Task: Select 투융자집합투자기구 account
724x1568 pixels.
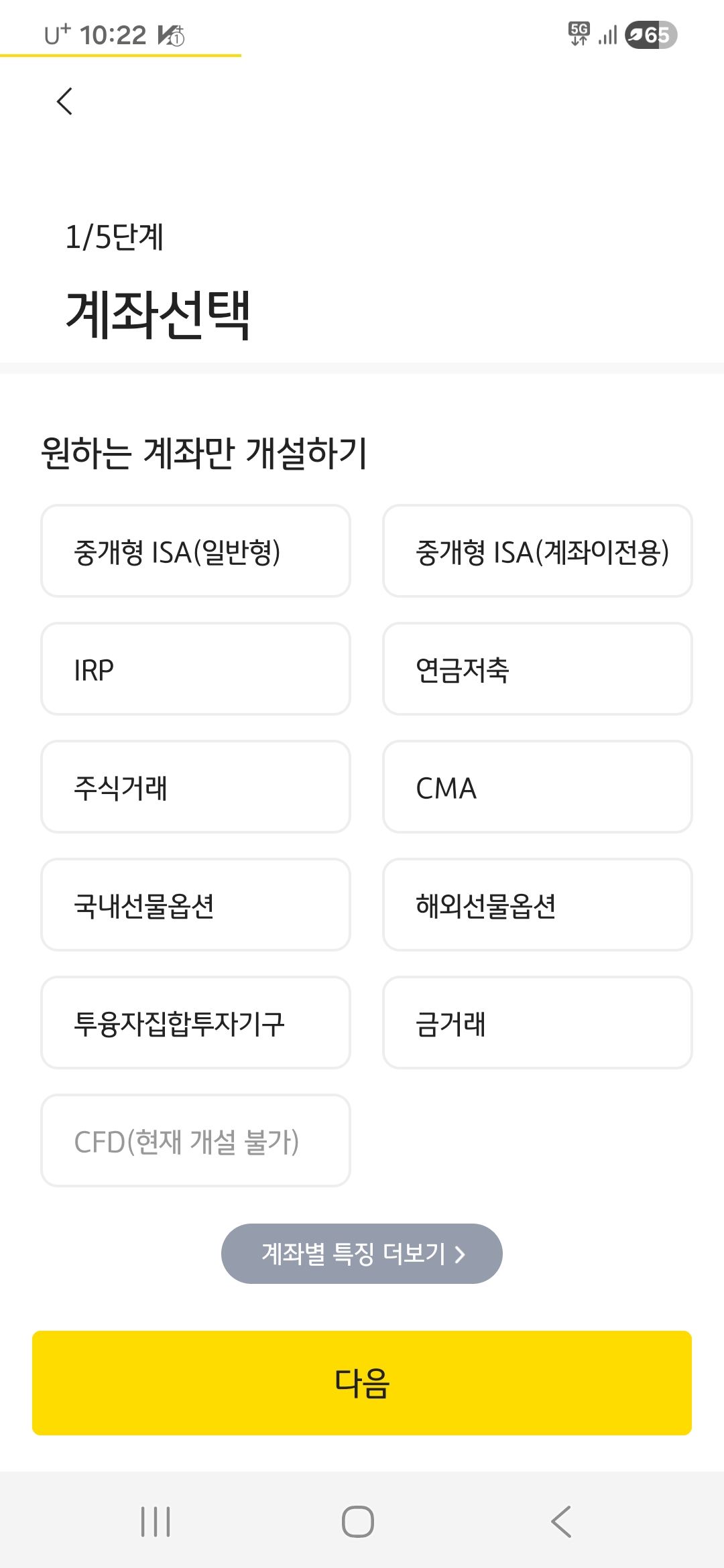Action: click(x=196, y=1023)
